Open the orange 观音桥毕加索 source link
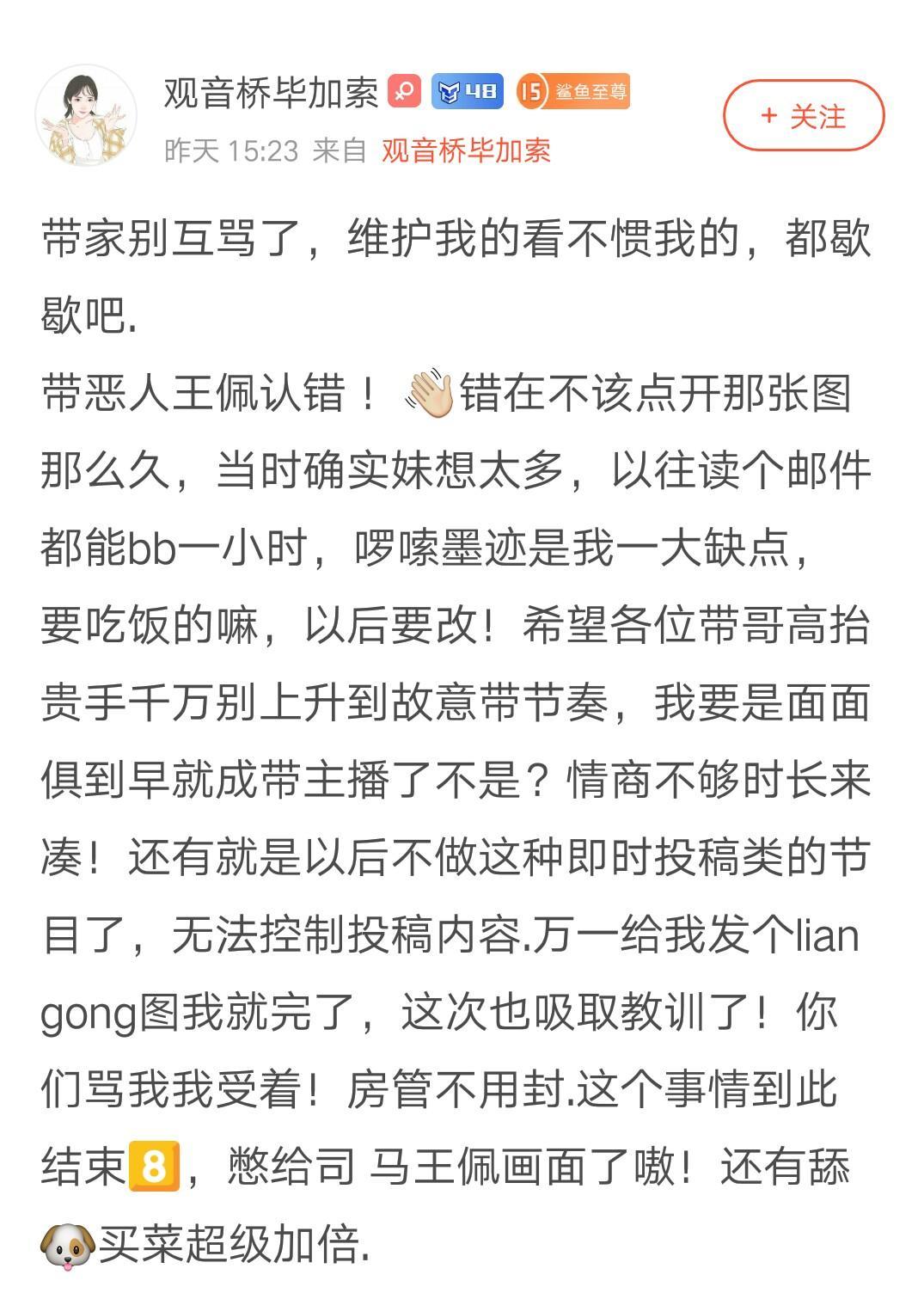This screenshot has width=924, height=1293. tap(465, 151)
